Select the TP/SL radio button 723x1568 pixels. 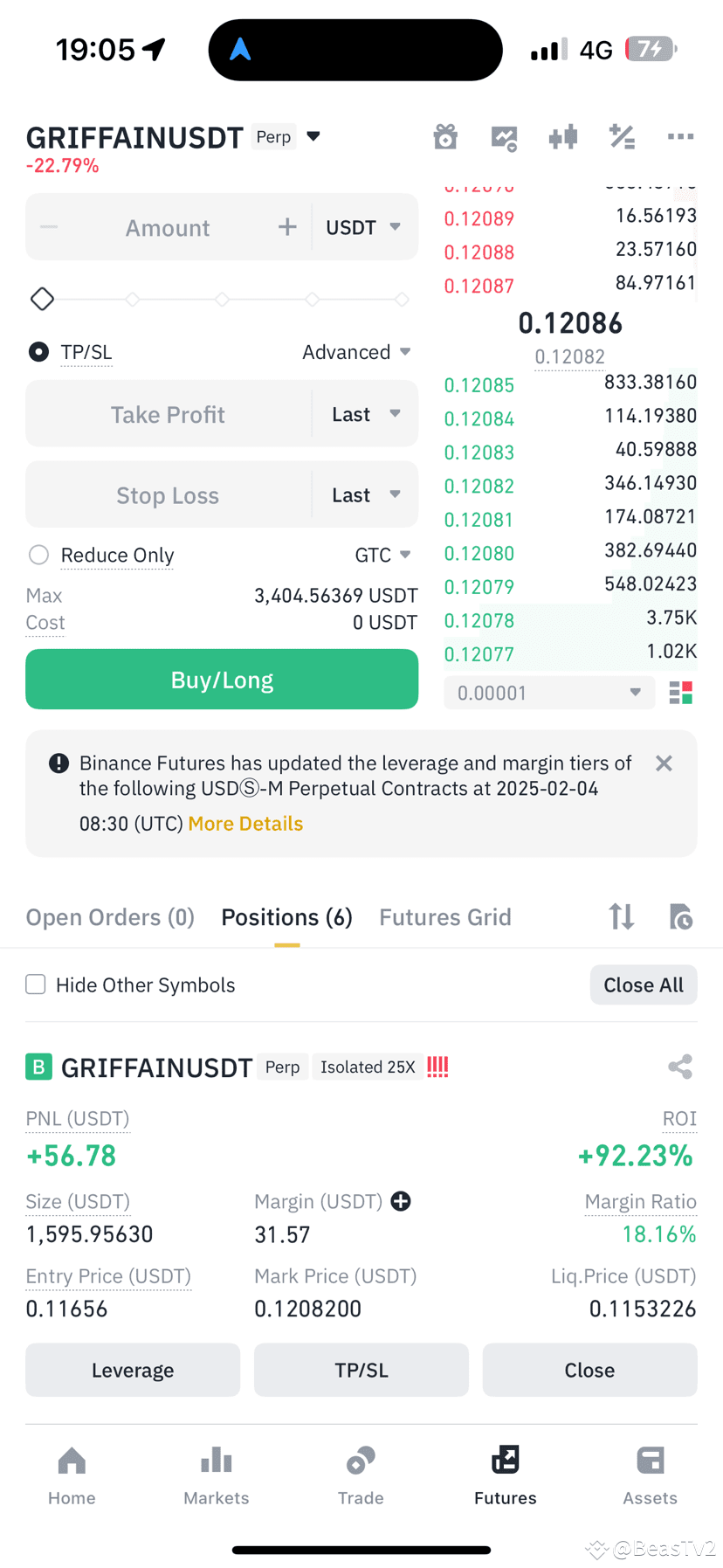tap(38, 352)
